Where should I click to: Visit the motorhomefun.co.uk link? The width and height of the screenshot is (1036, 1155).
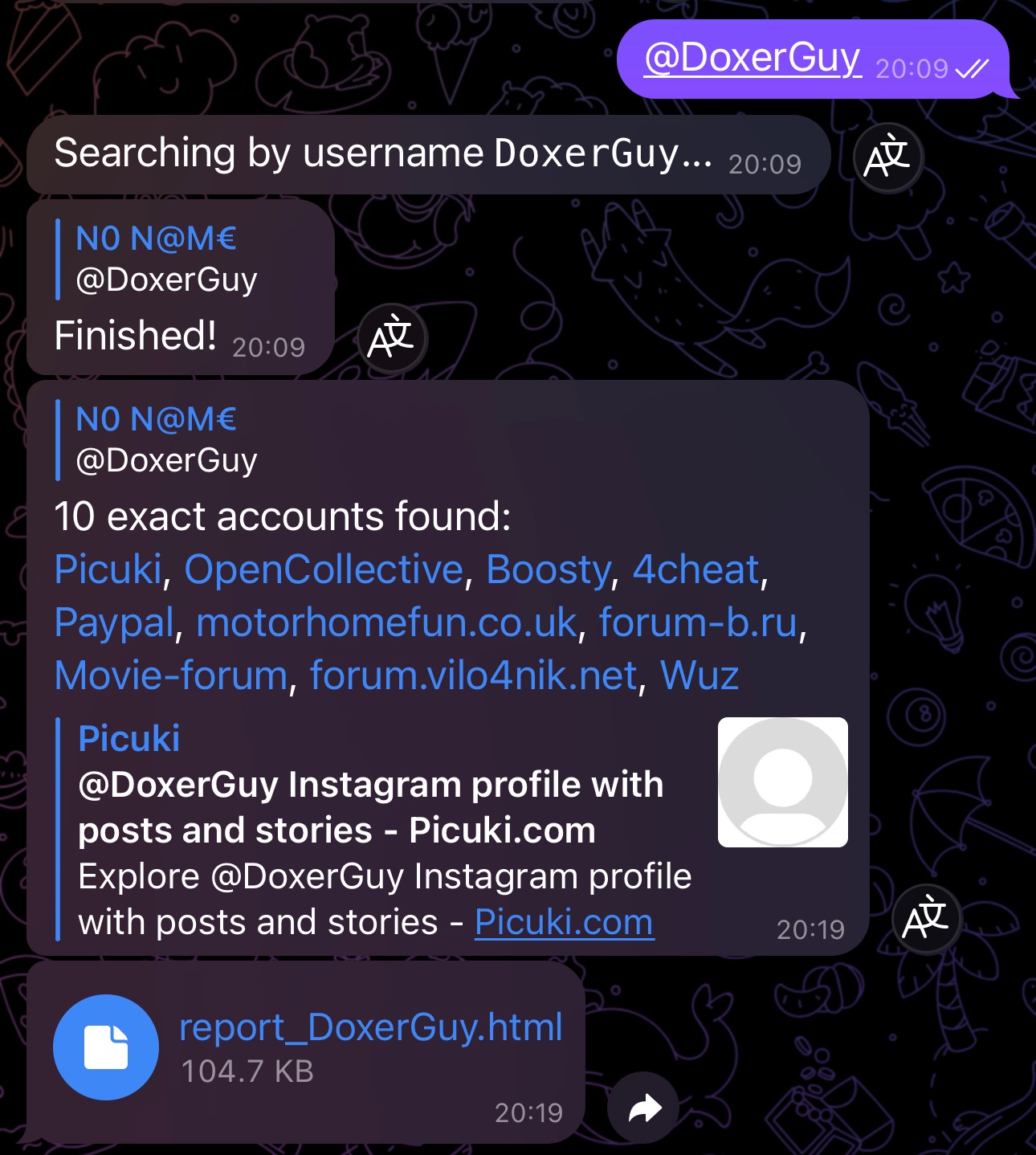click(386, 623)
